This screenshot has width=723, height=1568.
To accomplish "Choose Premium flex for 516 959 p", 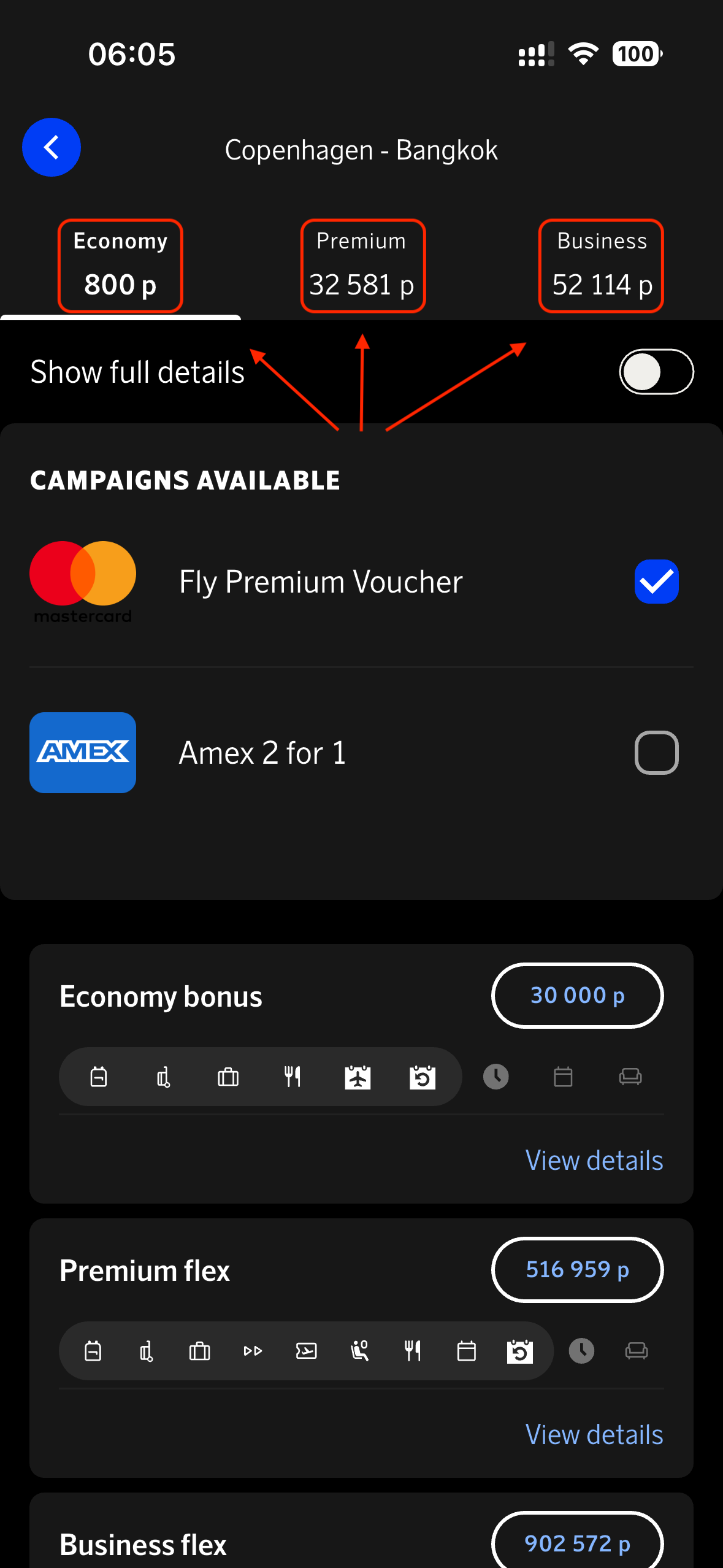I will [x=577, y=1269].
